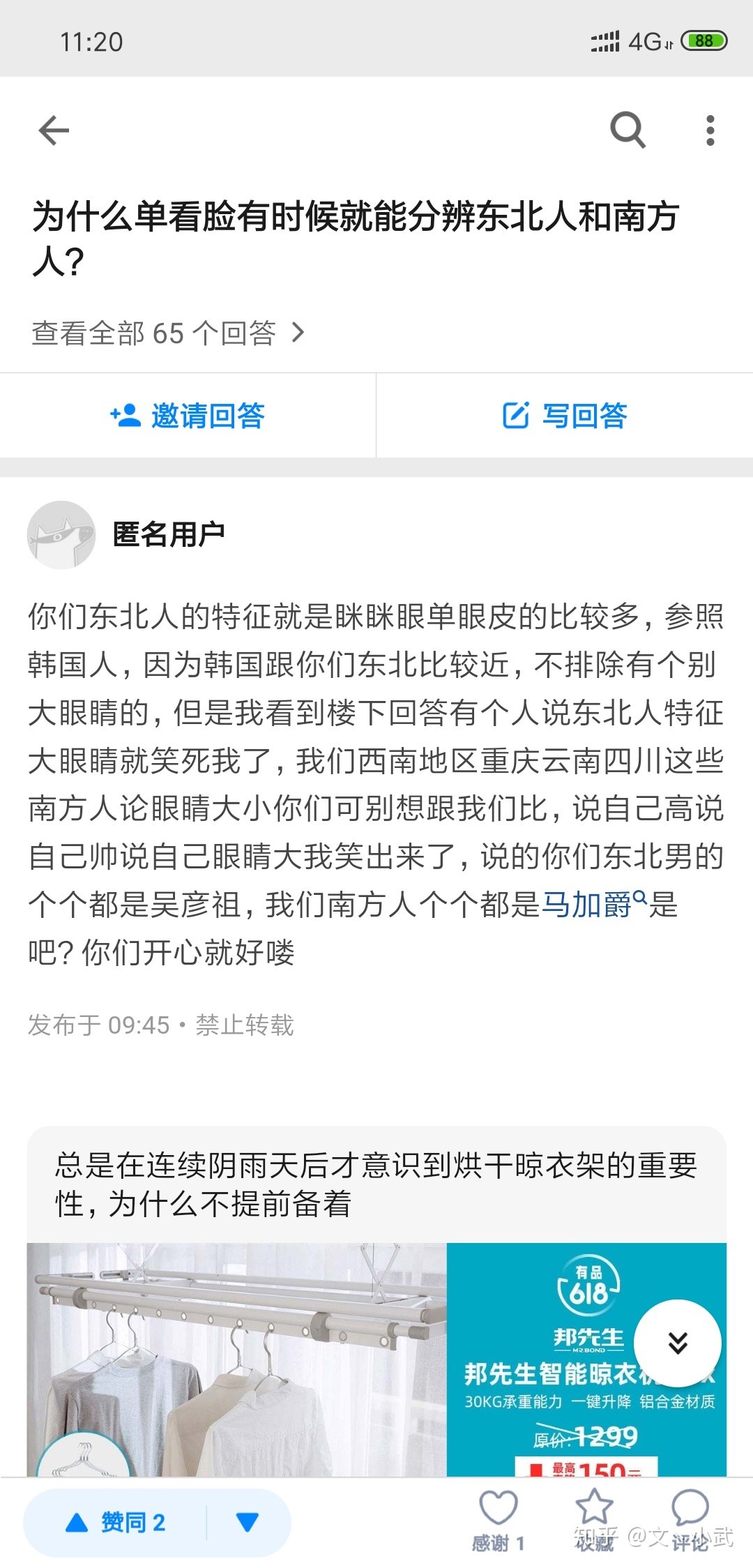Screen dimensions: 753x1568
Task: Open the 匿名用户 profile avatar
Action: pos(61,535)
